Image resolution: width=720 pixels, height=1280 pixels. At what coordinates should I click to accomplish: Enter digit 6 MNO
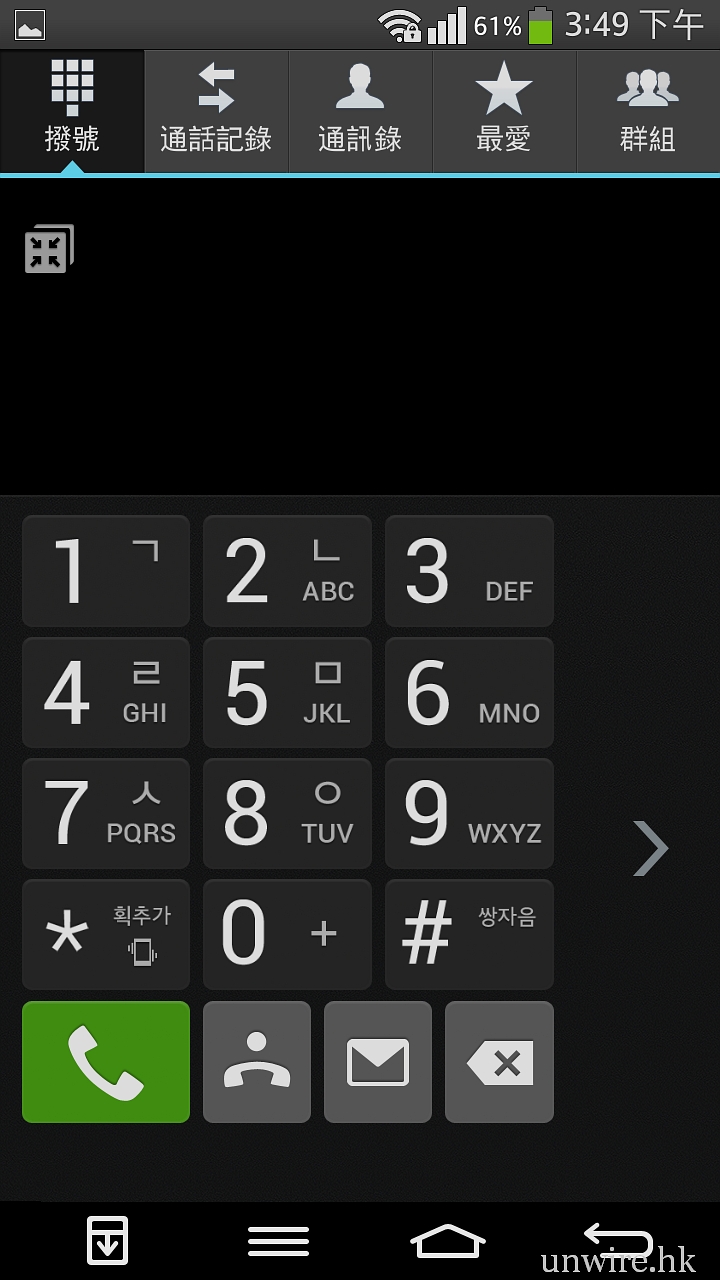tap(469, 692)
